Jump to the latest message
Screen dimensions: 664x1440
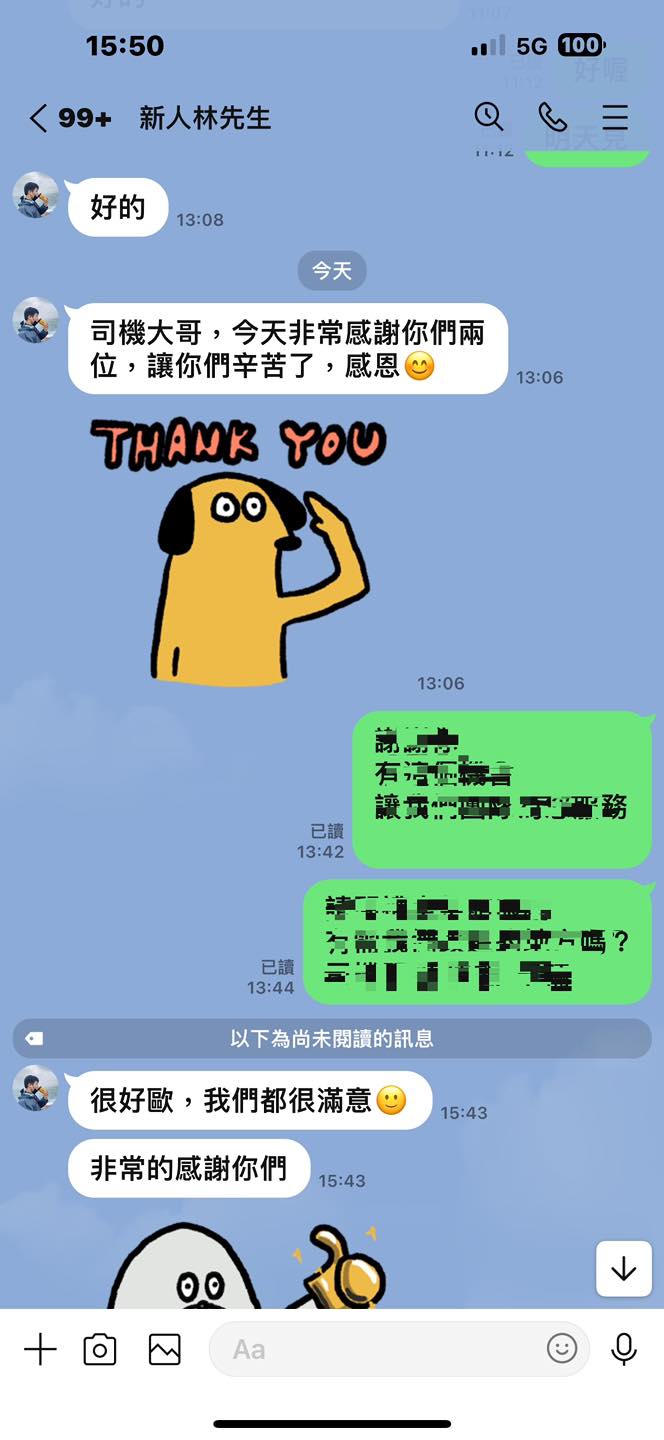click(x=623, y=1269)
